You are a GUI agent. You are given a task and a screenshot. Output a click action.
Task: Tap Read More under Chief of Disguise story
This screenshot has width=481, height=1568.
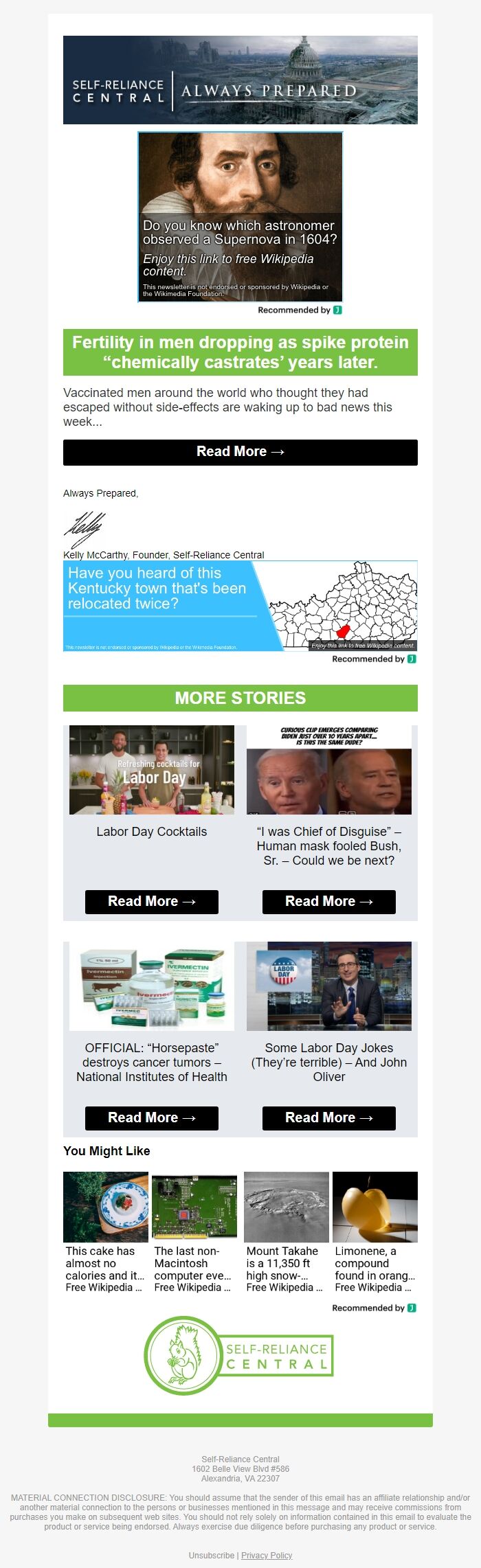tap(328, 902)
